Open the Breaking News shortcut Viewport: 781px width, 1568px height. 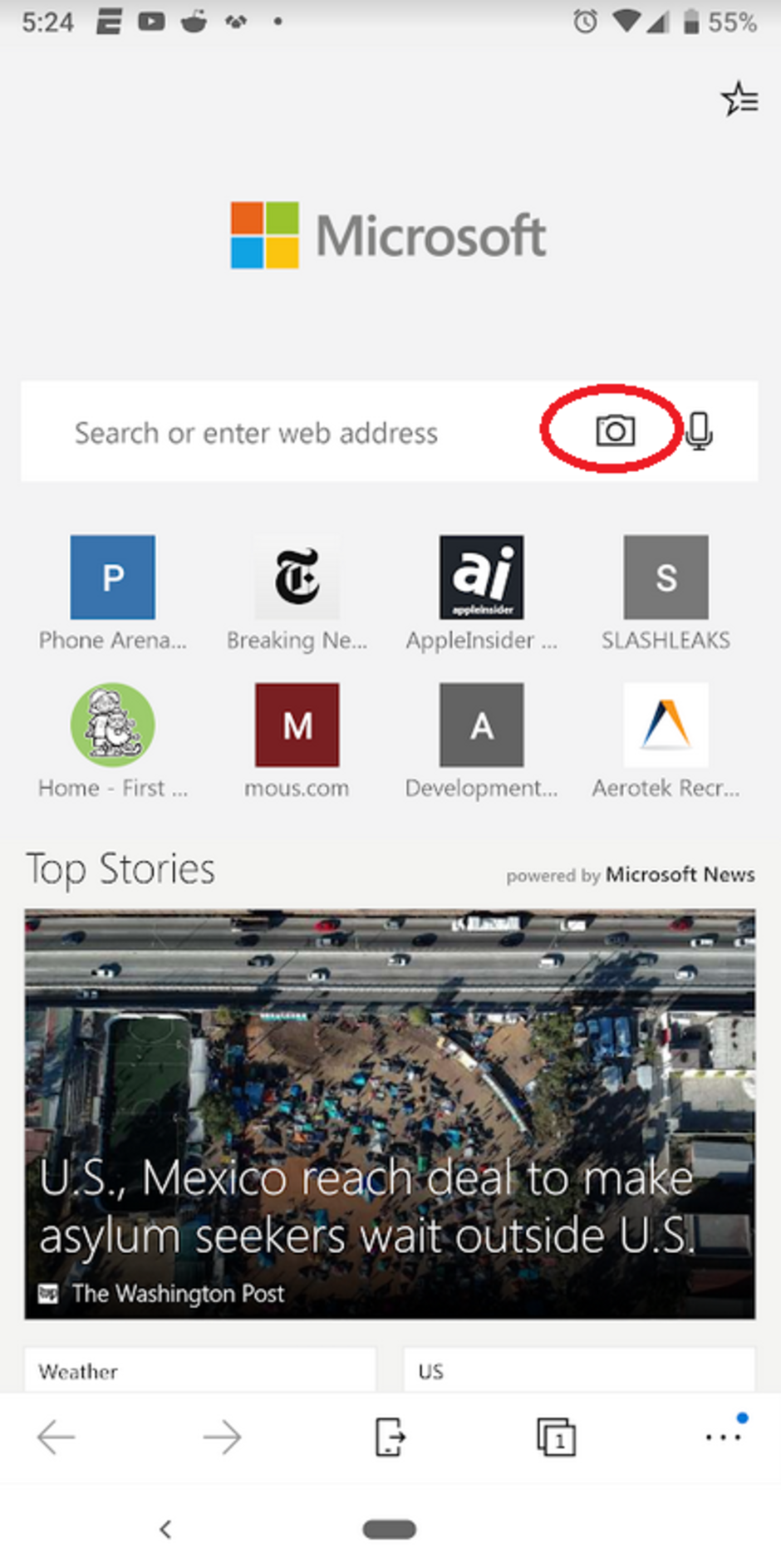(x=297, y=578)
